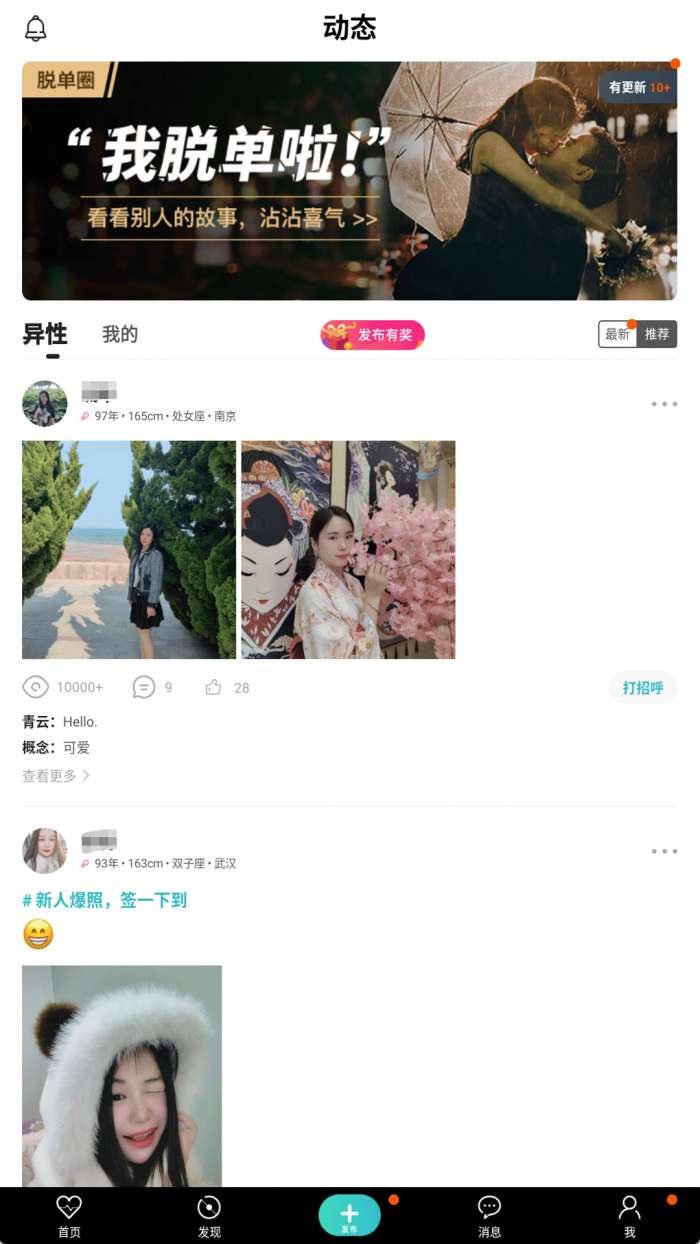Open comments showing 9 replies
Viewport: 700px width, 1244px height.
[152, 688]
